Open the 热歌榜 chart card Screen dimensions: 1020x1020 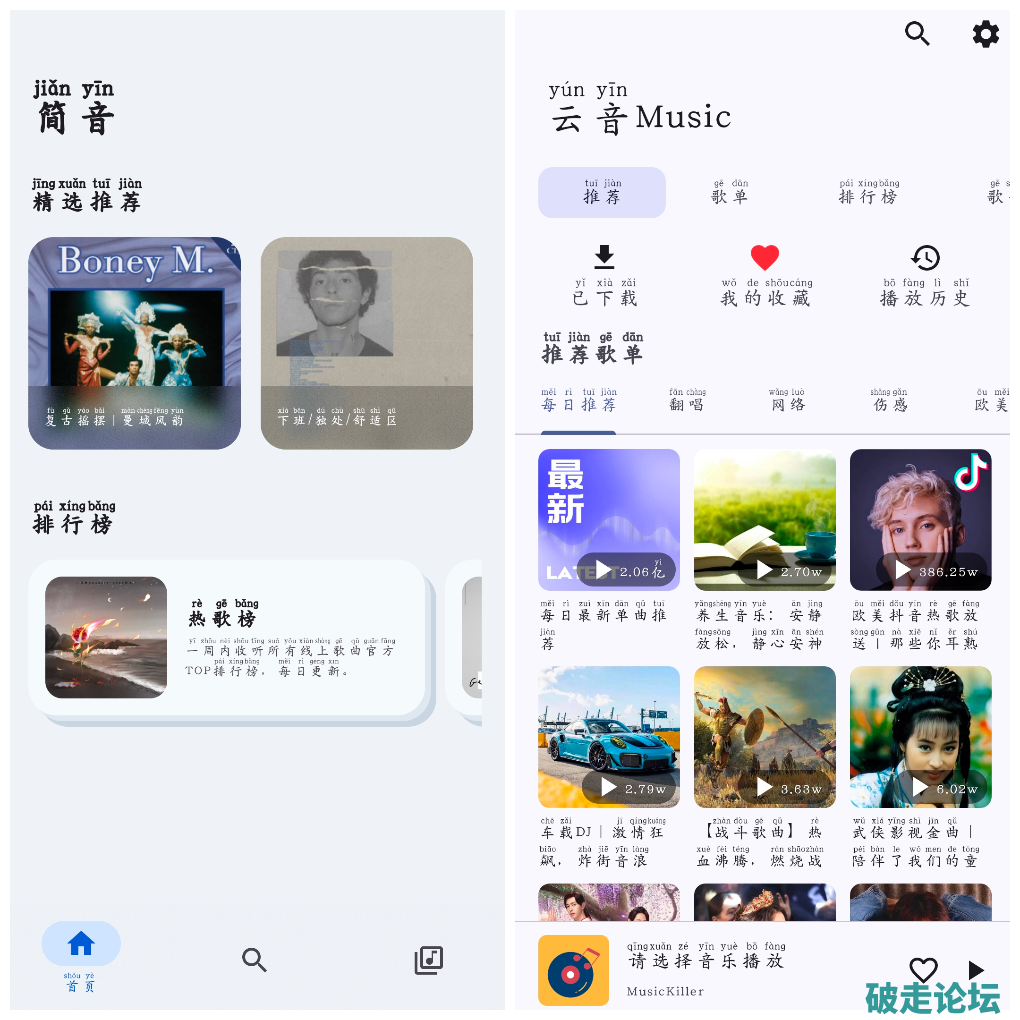tap(226, 637)
